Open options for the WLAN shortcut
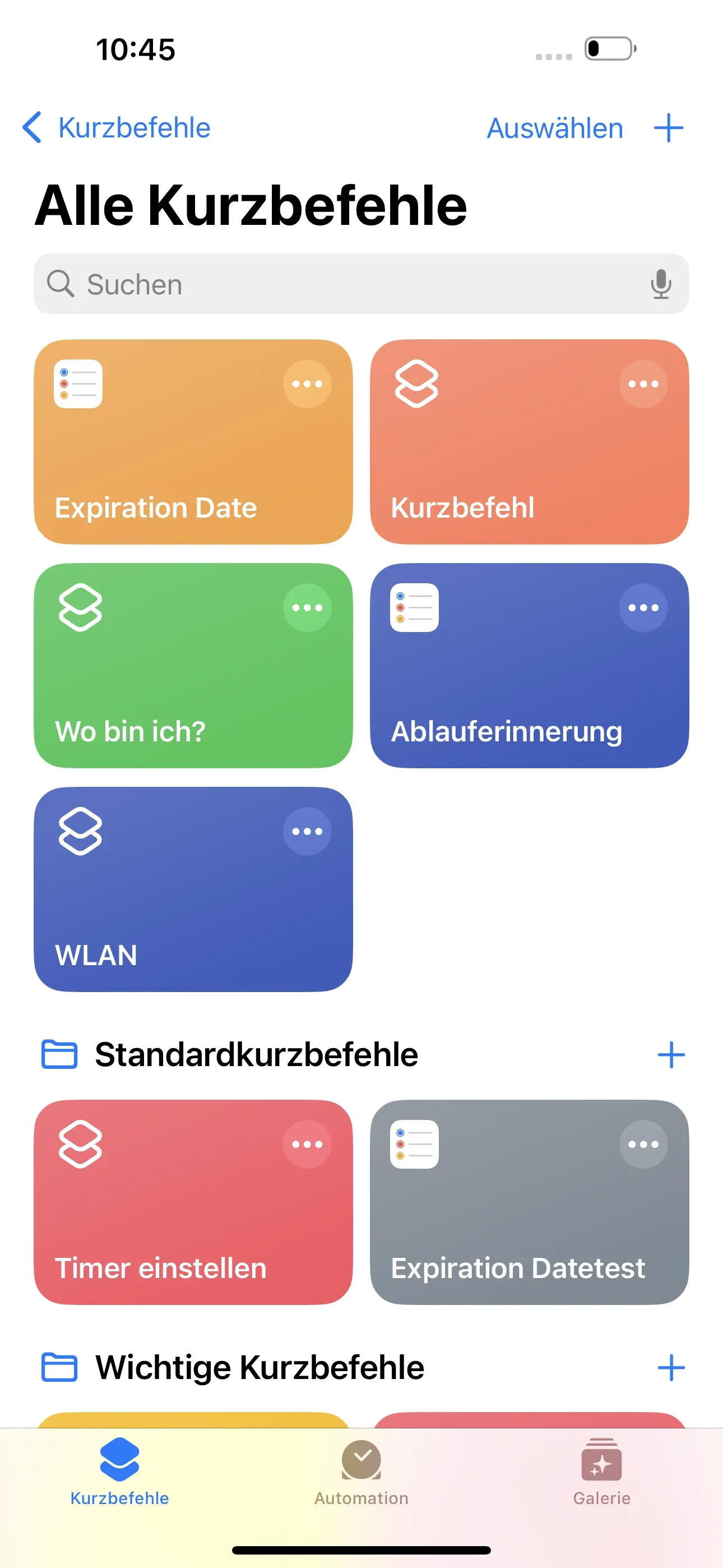723x1568 pixels. pyautogui.click(x=307, y=831)
